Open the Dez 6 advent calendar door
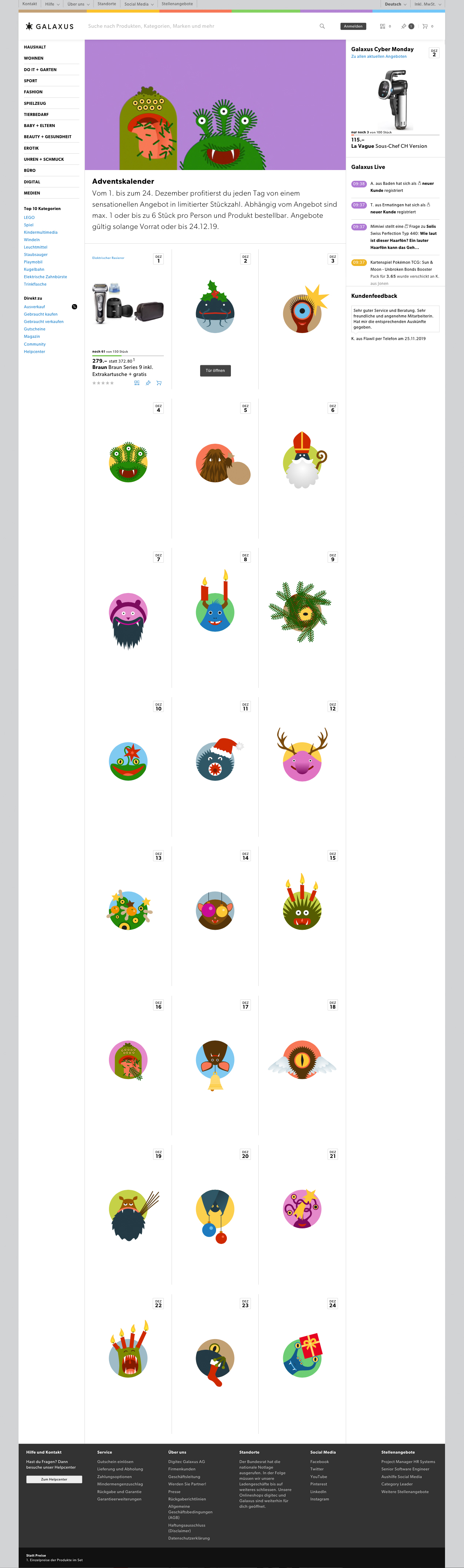Image resolution: width=464 pixels, height=1568 pixels. [x=302, y=461]
